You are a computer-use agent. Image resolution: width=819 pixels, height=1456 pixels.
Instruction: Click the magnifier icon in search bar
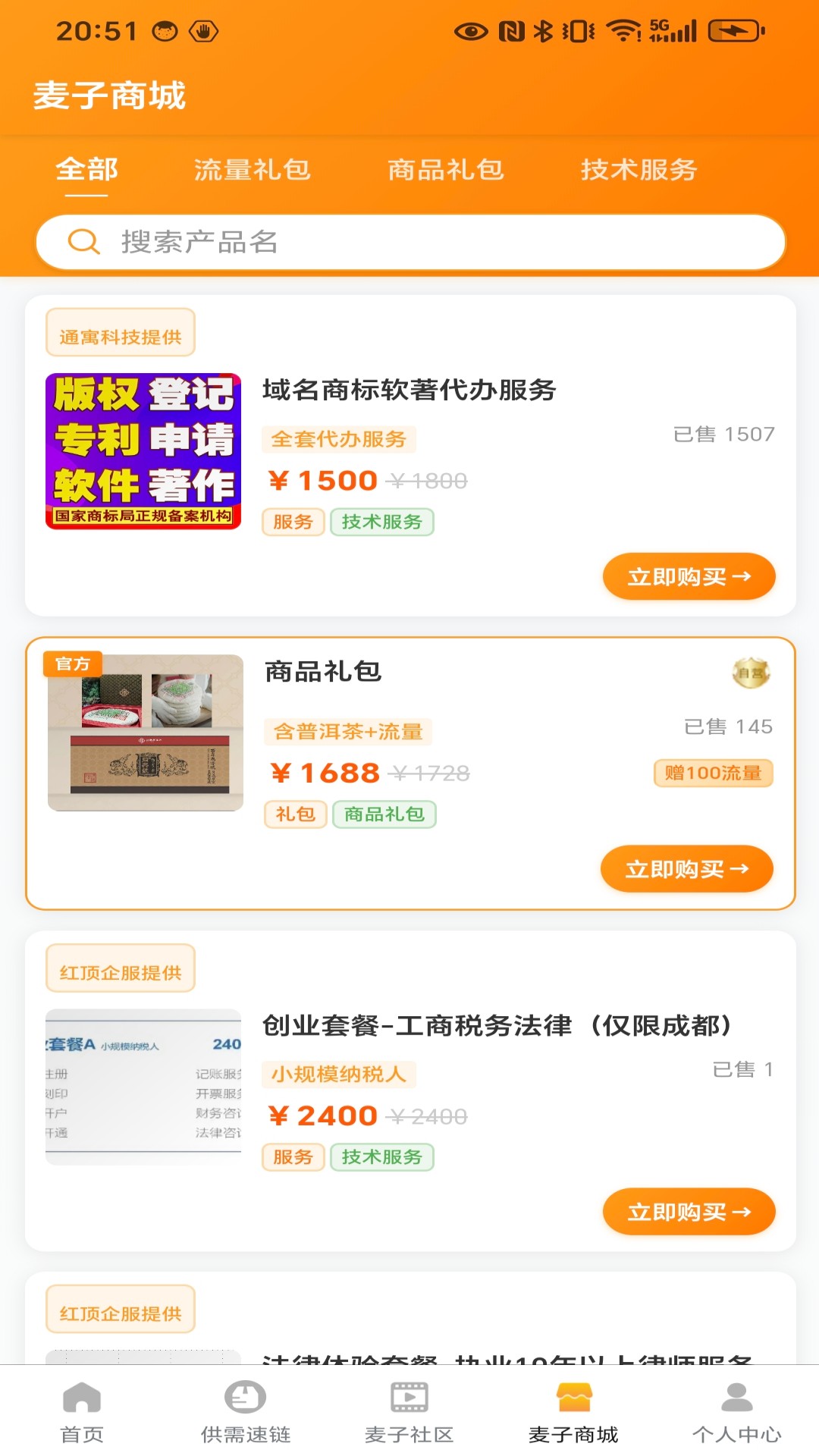pos(84,241)
